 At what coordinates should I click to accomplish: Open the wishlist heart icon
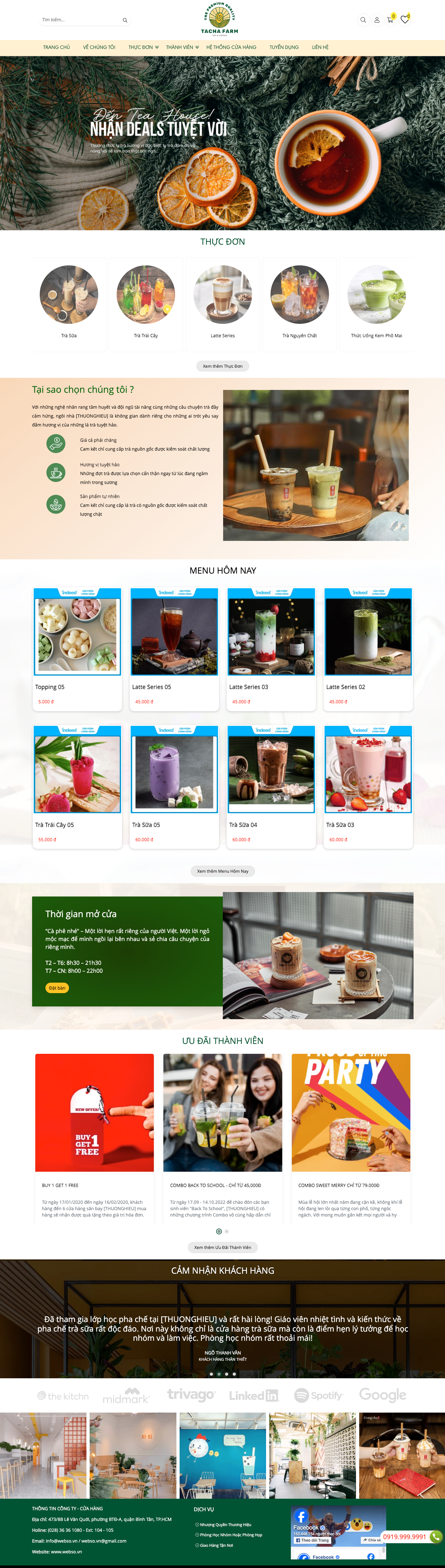pyautogui.click(x=405, y=20)
